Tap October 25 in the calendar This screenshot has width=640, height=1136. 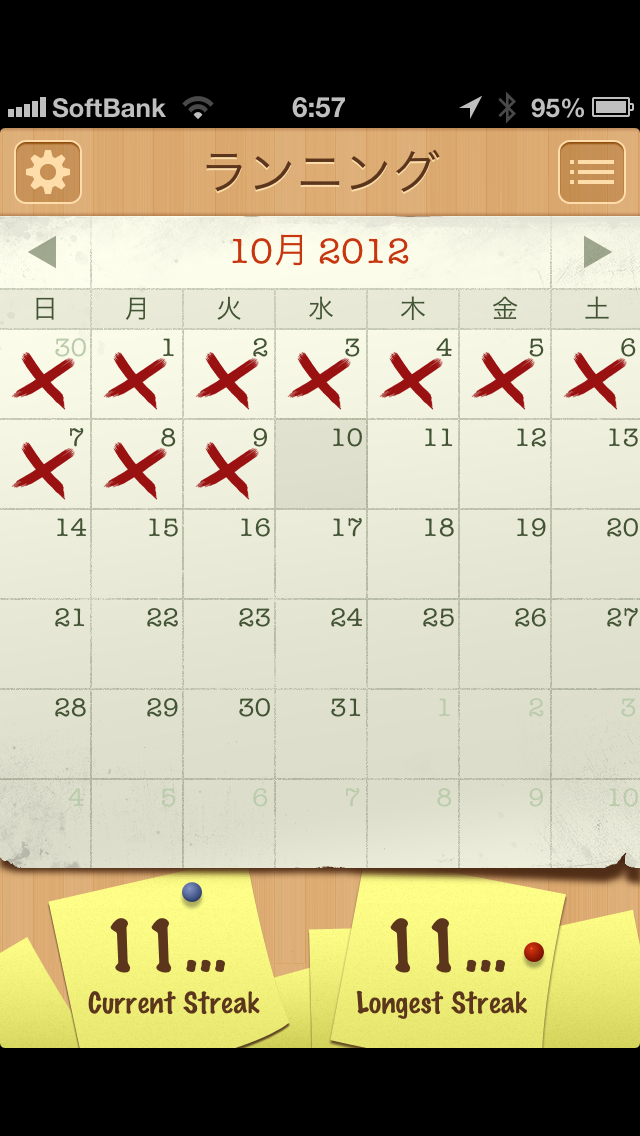pos(413,645)
